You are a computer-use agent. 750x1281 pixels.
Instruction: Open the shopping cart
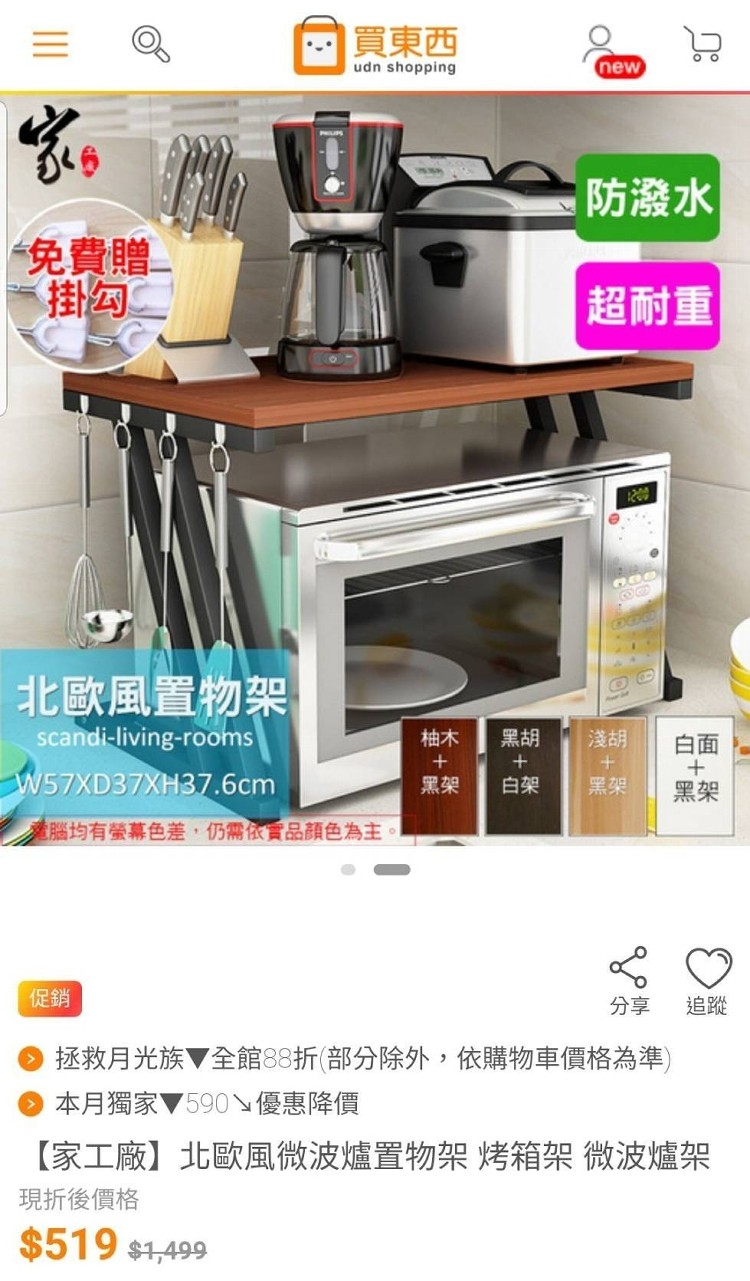703,44
